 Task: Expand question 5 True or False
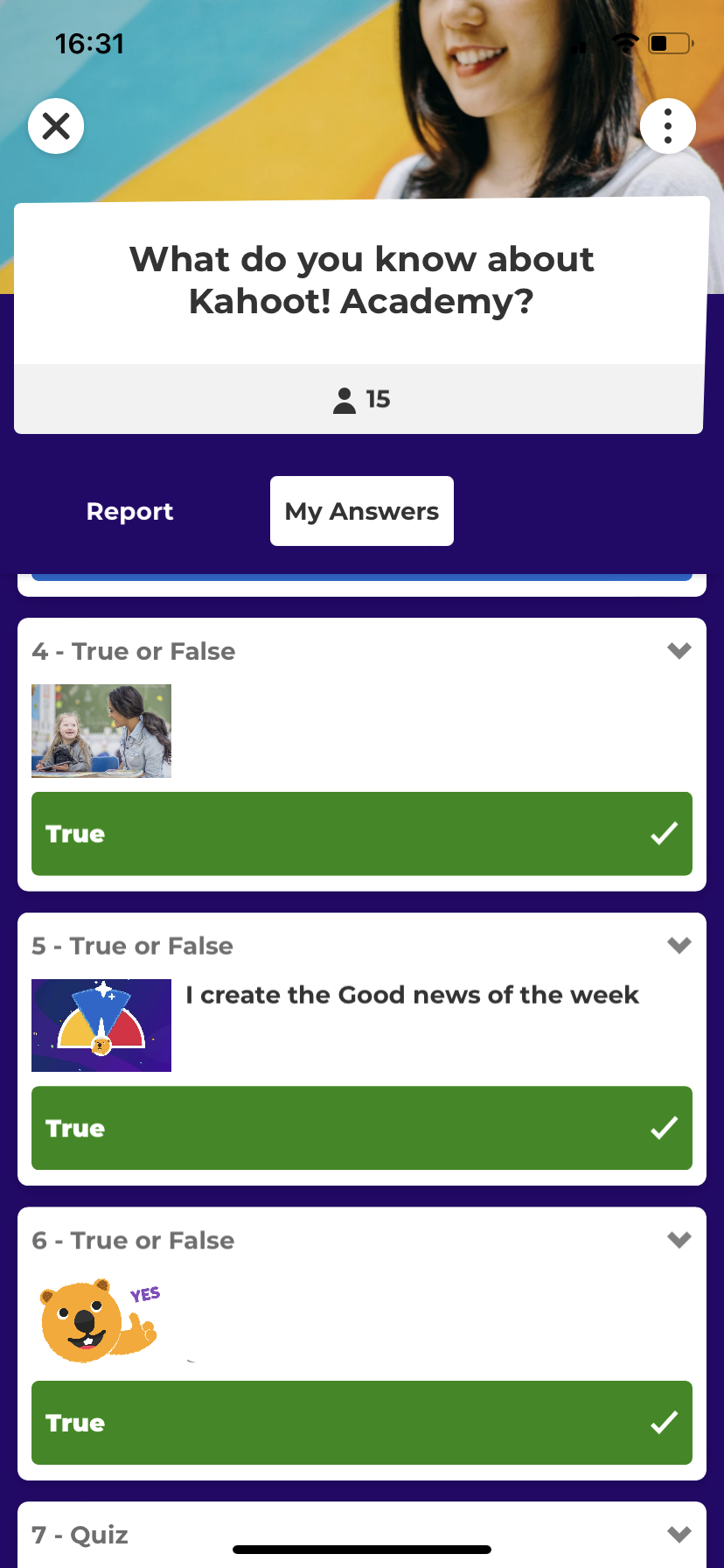click(x=679, y=945)
